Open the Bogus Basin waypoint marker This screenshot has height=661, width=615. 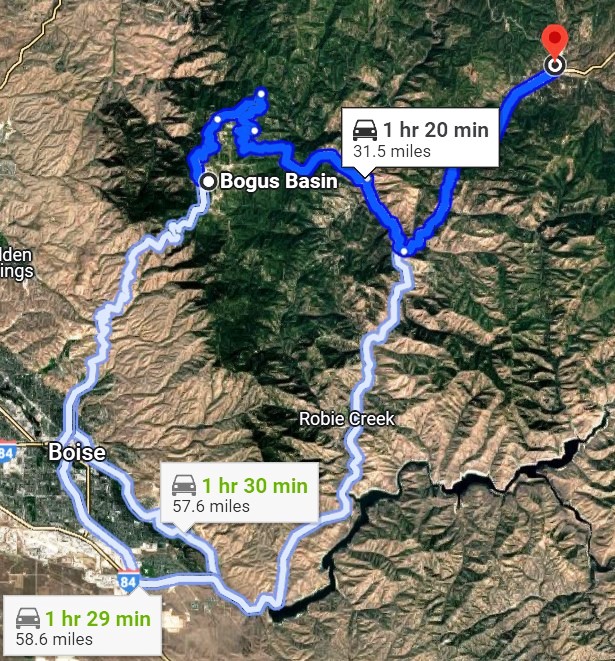coord(208,181)
